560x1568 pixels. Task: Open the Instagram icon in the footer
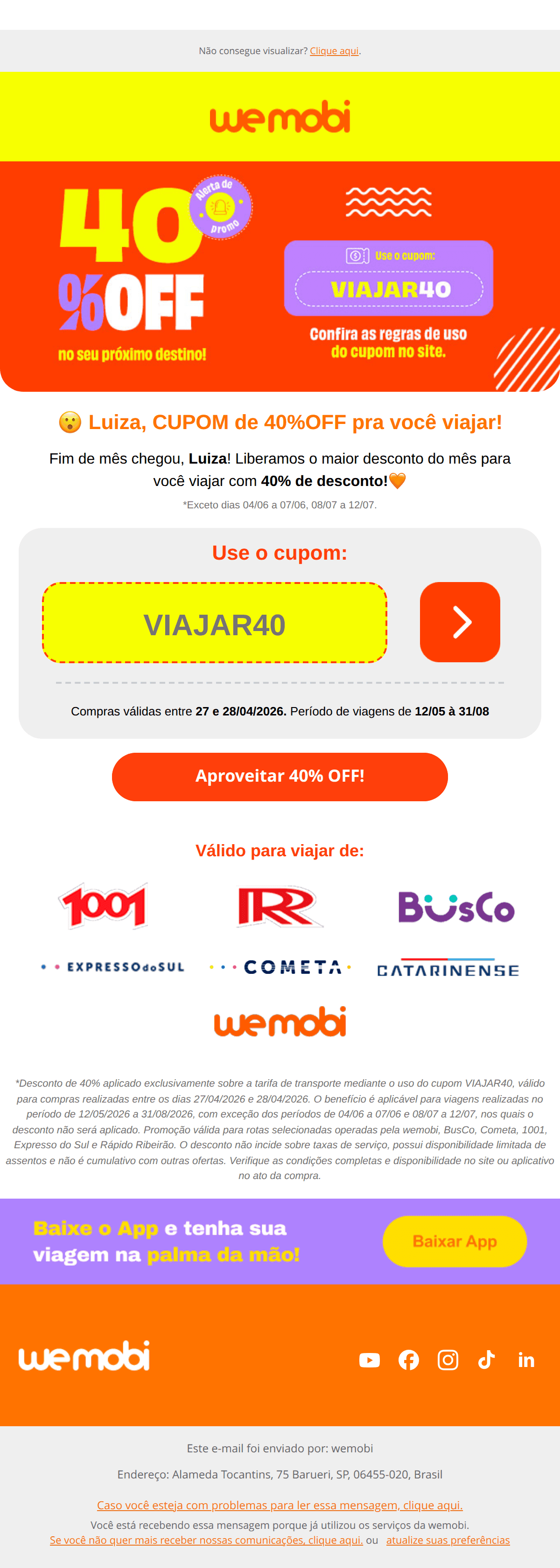pos(448,1360)
